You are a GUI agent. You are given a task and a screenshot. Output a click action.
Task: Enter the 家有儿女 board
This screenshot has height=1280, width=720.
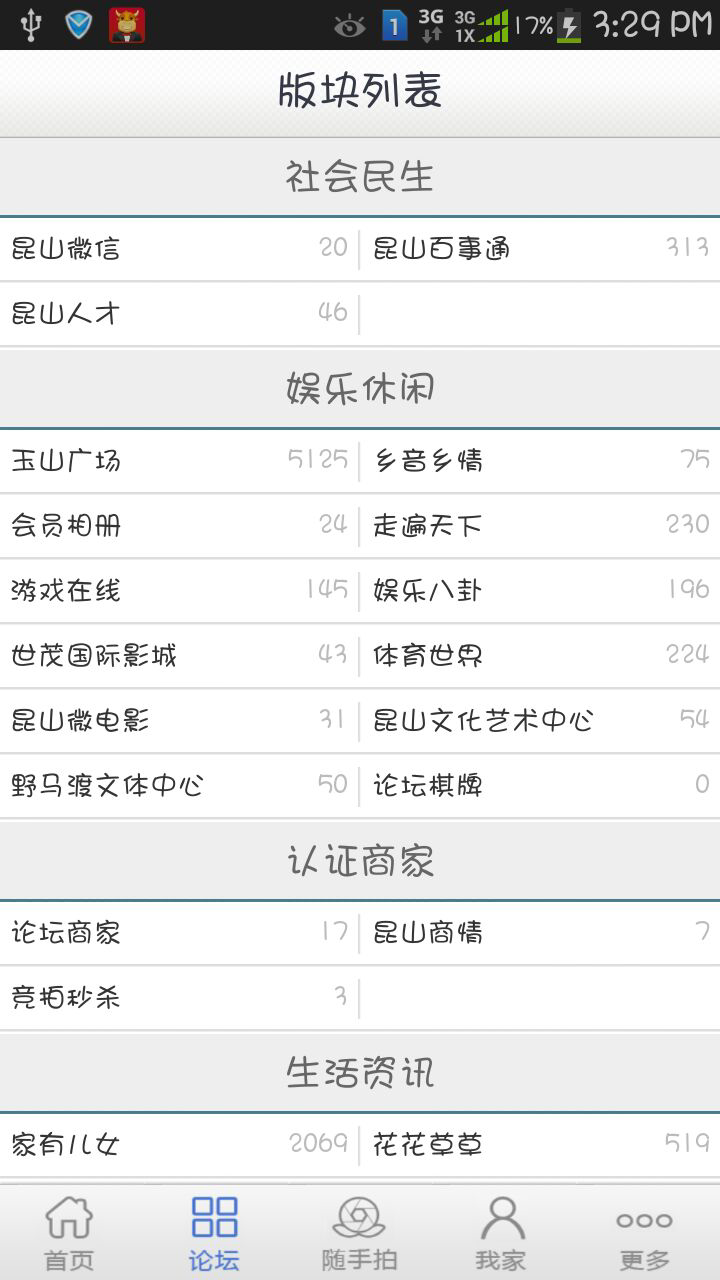(178, 1145)
